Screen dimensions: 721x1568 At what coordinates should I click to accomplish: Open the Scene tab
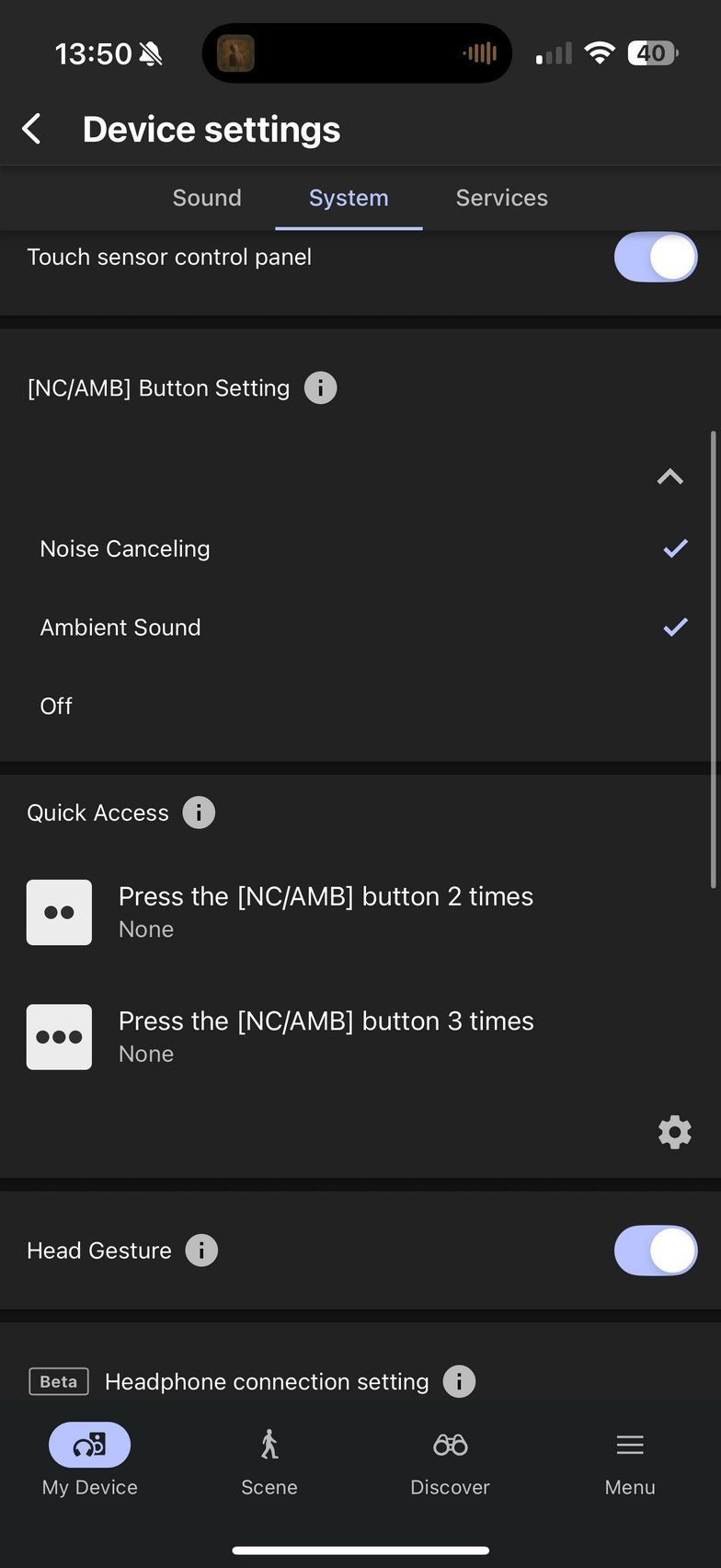click(269, 1461)
